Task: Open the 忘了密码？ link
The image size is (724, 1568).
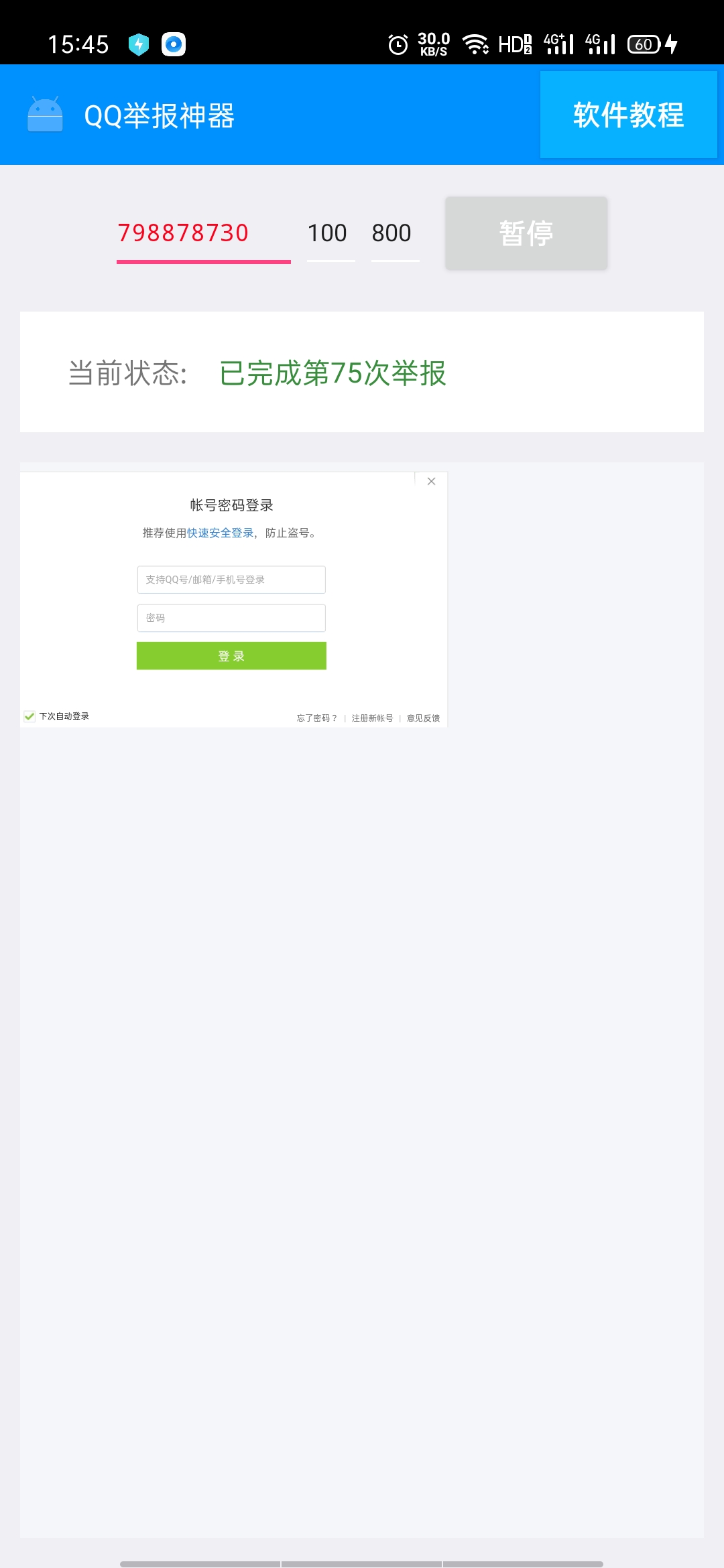Action: [x=316, y=718]
